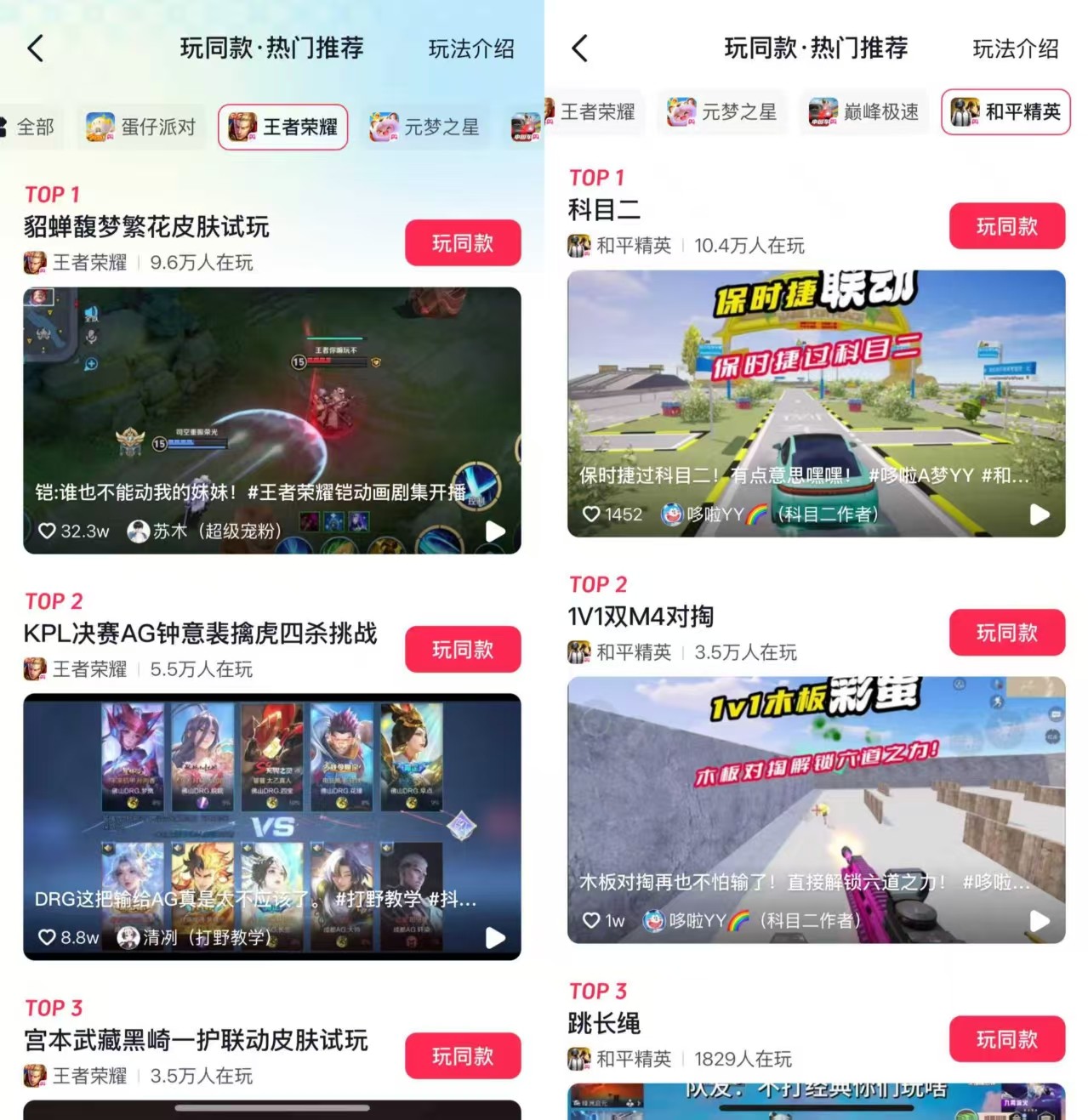Like the 苏木 video with 32.3w likes
Screen dimensions: 1088x1120
48,532
